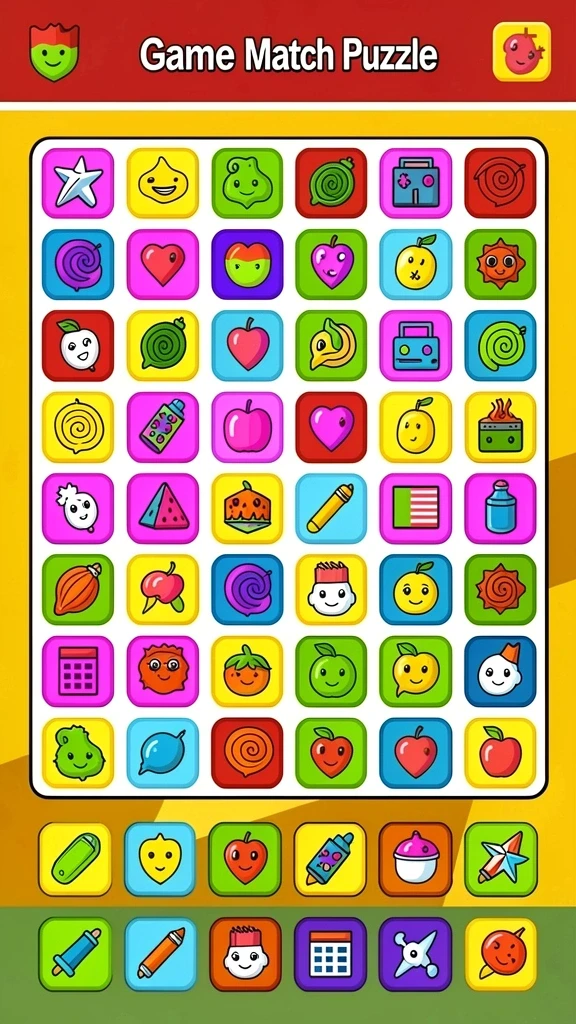
Task: Pick the yellow crayon on light-blue tile
Action: point(331,508)
